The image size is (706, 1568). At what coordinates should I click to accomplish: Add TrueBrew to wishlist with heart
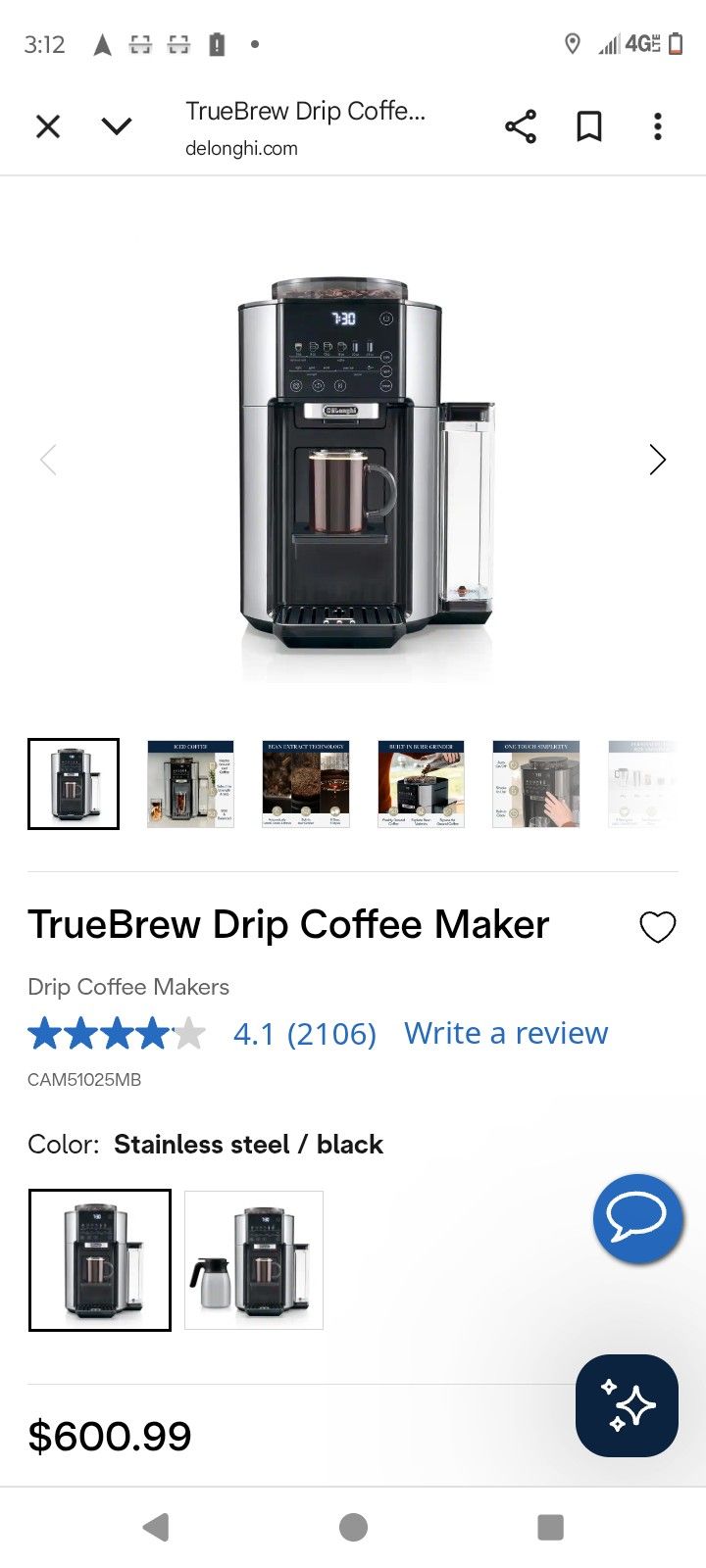point(657,926)
